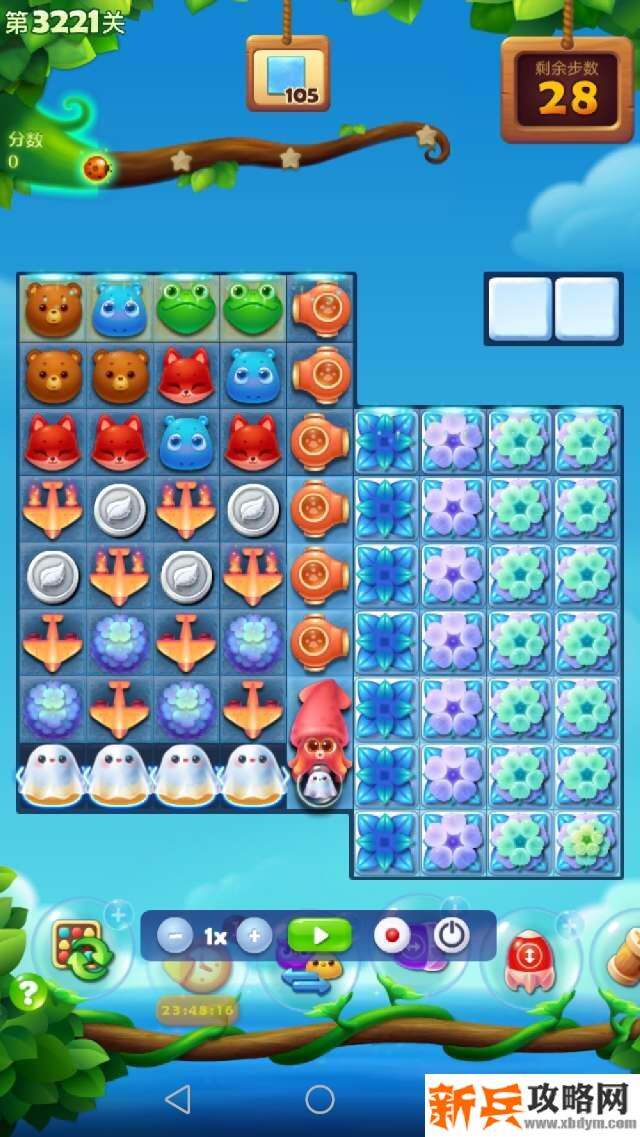Open the question mark help button
Screen dimensions: 640x1137
28,993
